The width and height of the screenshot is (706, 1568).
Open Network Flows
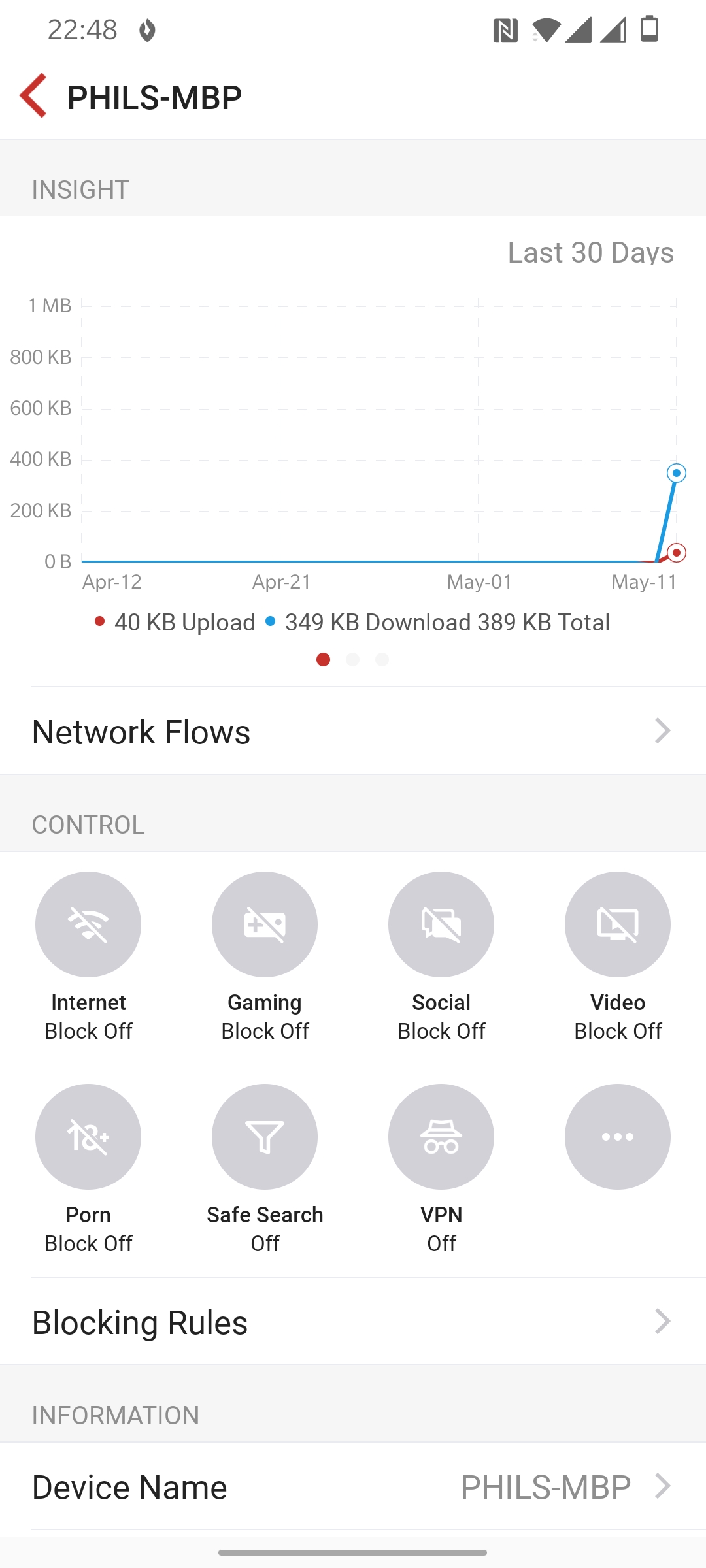click(x=353, y=731)
